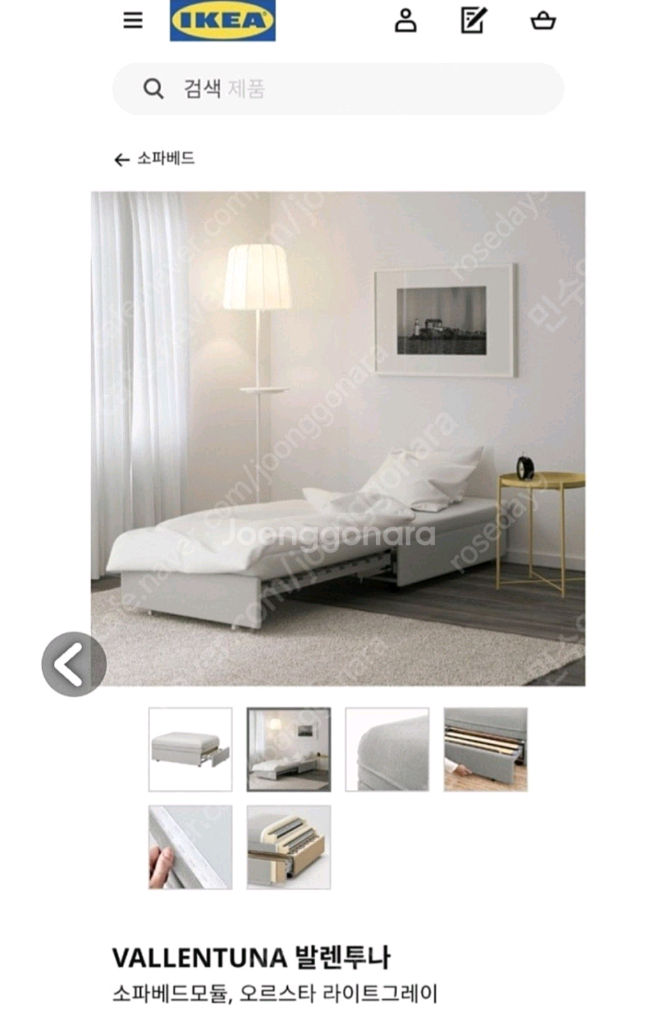Select the pull-out mechanism thumbnail
This screenshot has width=655, height=1024.
pyautogui.click(x=288, y=847)
